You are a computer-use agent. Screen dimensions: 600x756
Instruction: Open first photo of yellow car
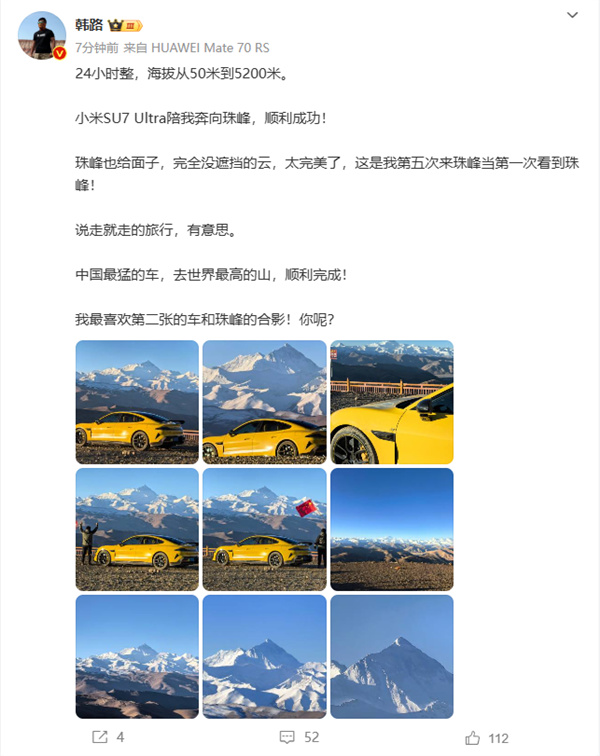[137, 401]
